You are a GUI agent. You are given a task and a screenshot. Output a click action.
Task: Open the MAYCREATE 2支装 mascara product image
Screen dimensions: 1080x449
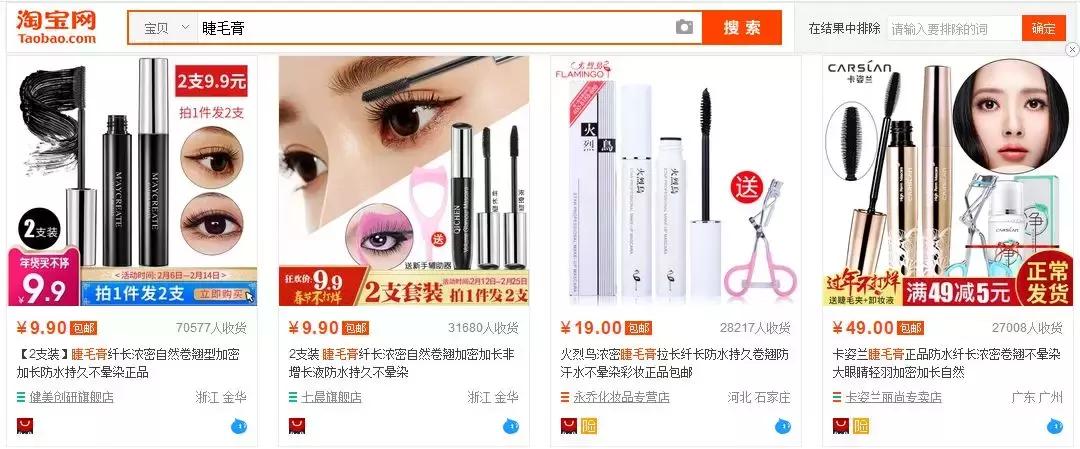[x=132, y=180]
